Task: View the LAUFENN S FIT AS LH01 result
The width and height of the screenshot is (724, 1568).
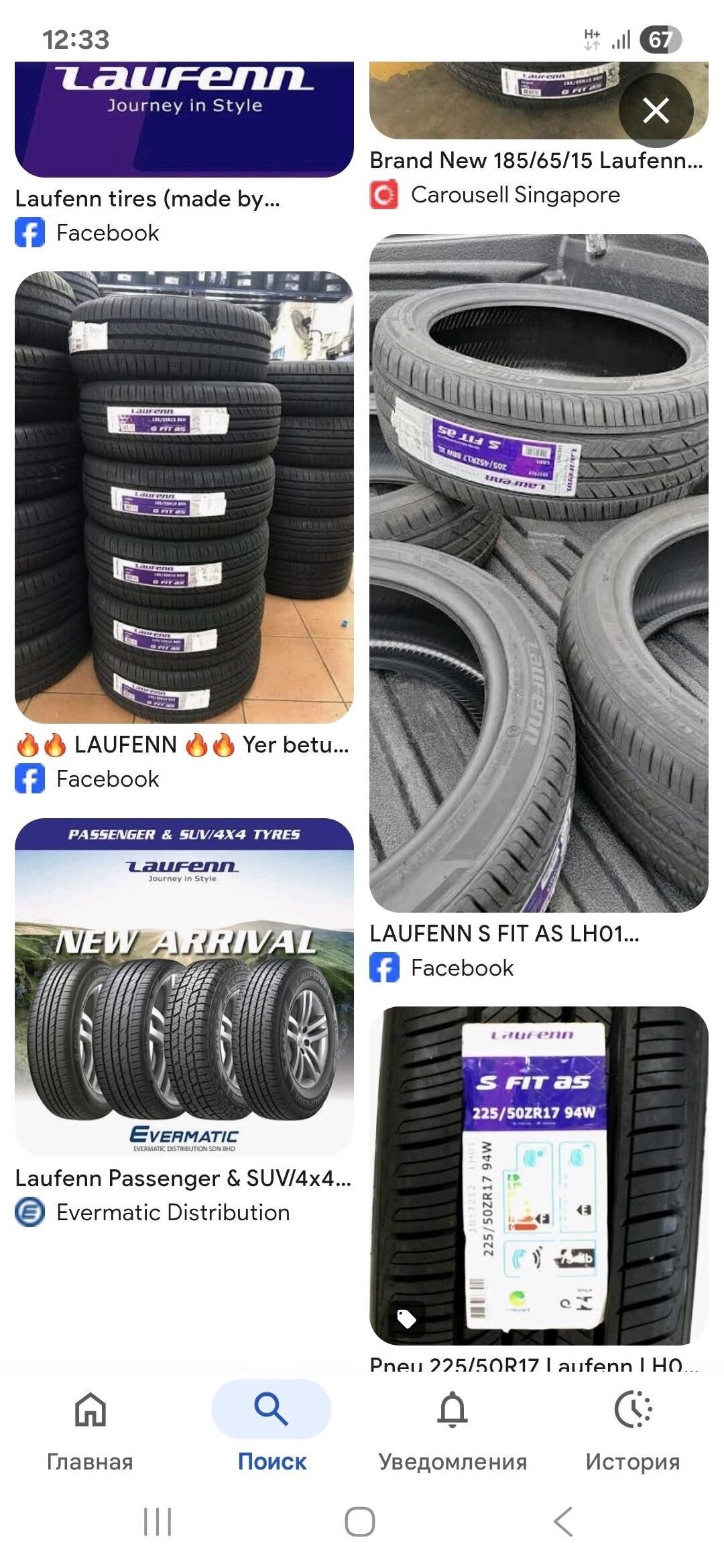Action: point(538,573)
